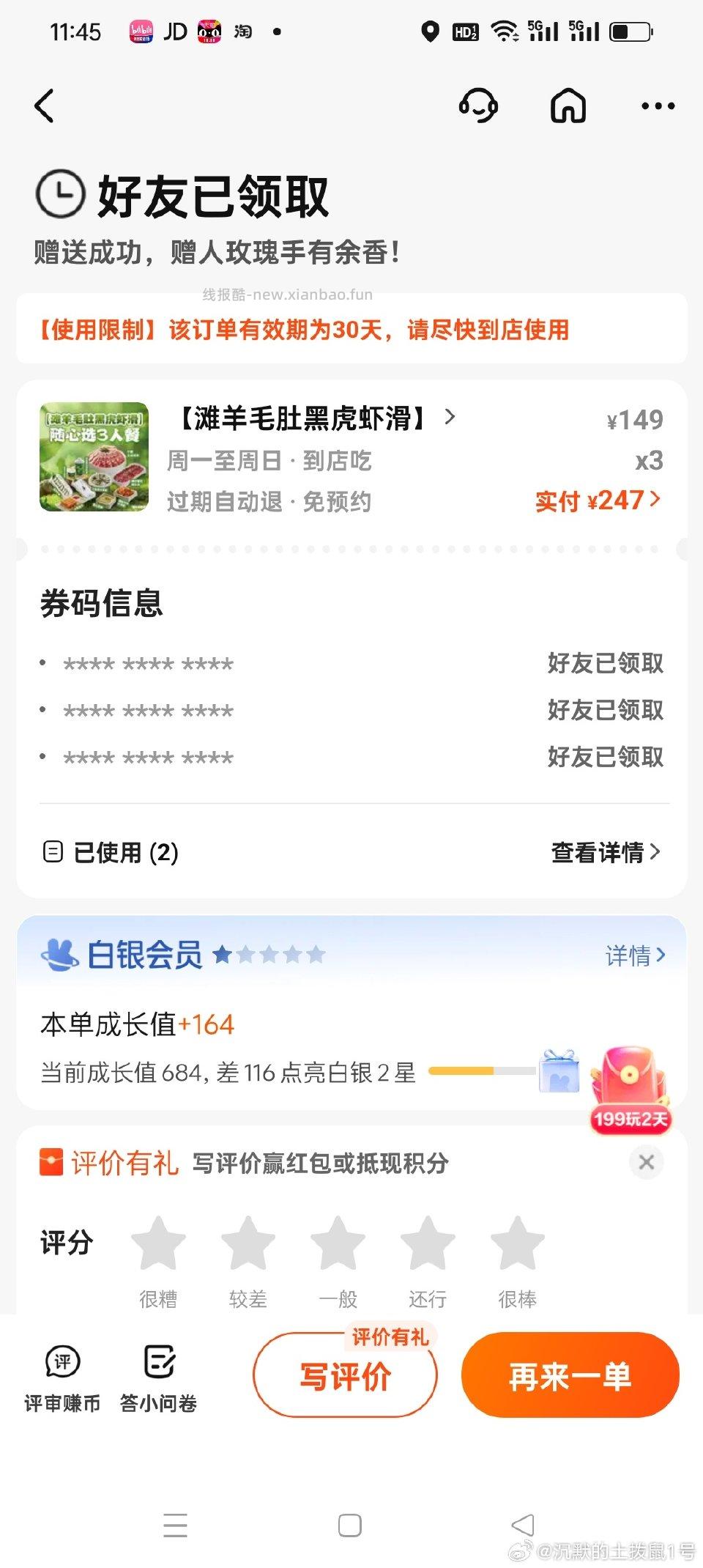Viewport: 703px width, 1568px height.
Task: Open the 答小问卷 survey
Action: click(x=158, y=1377)
